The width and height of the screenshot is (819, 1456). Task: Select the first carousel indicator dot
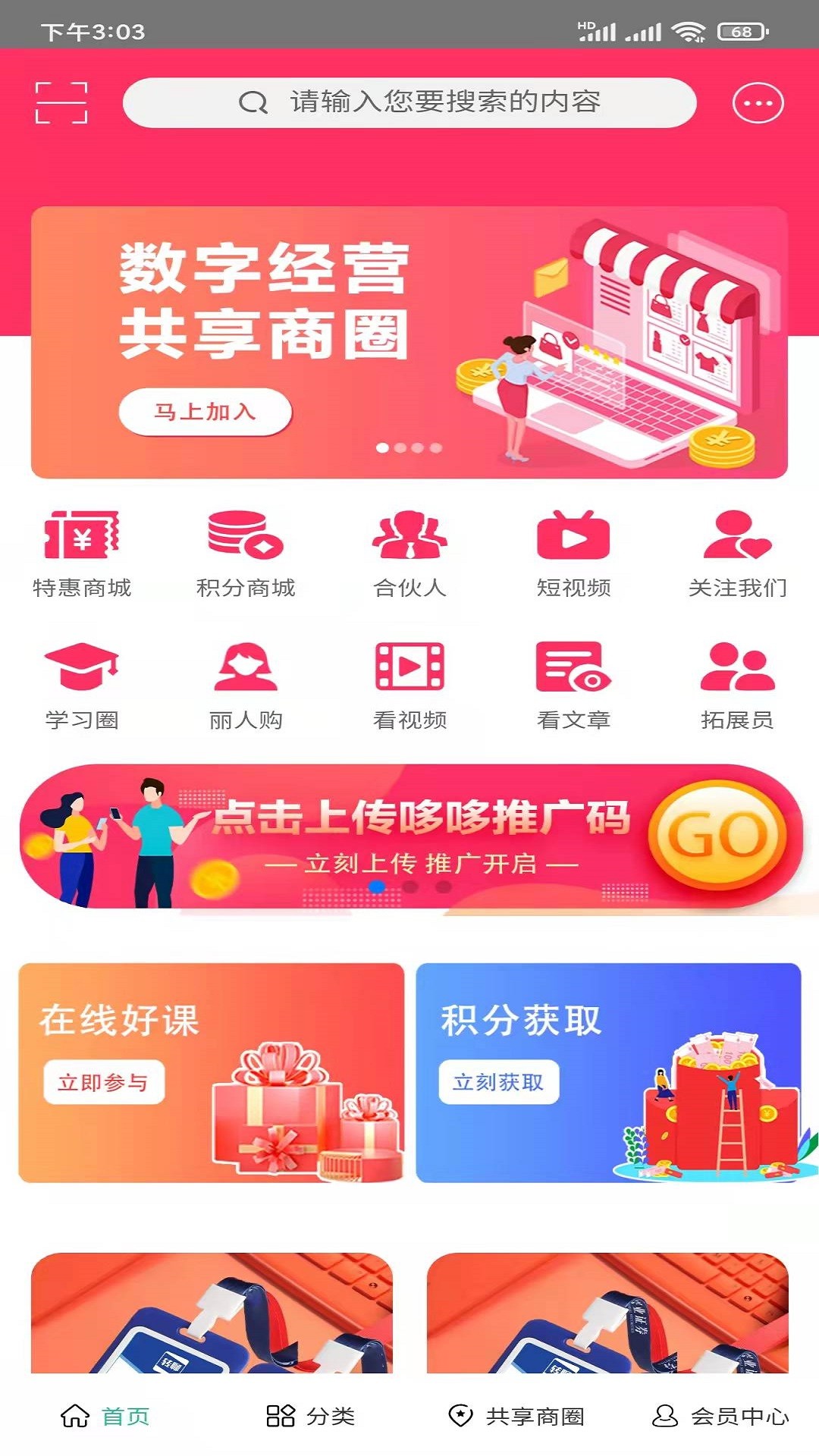tap(381, 448)
